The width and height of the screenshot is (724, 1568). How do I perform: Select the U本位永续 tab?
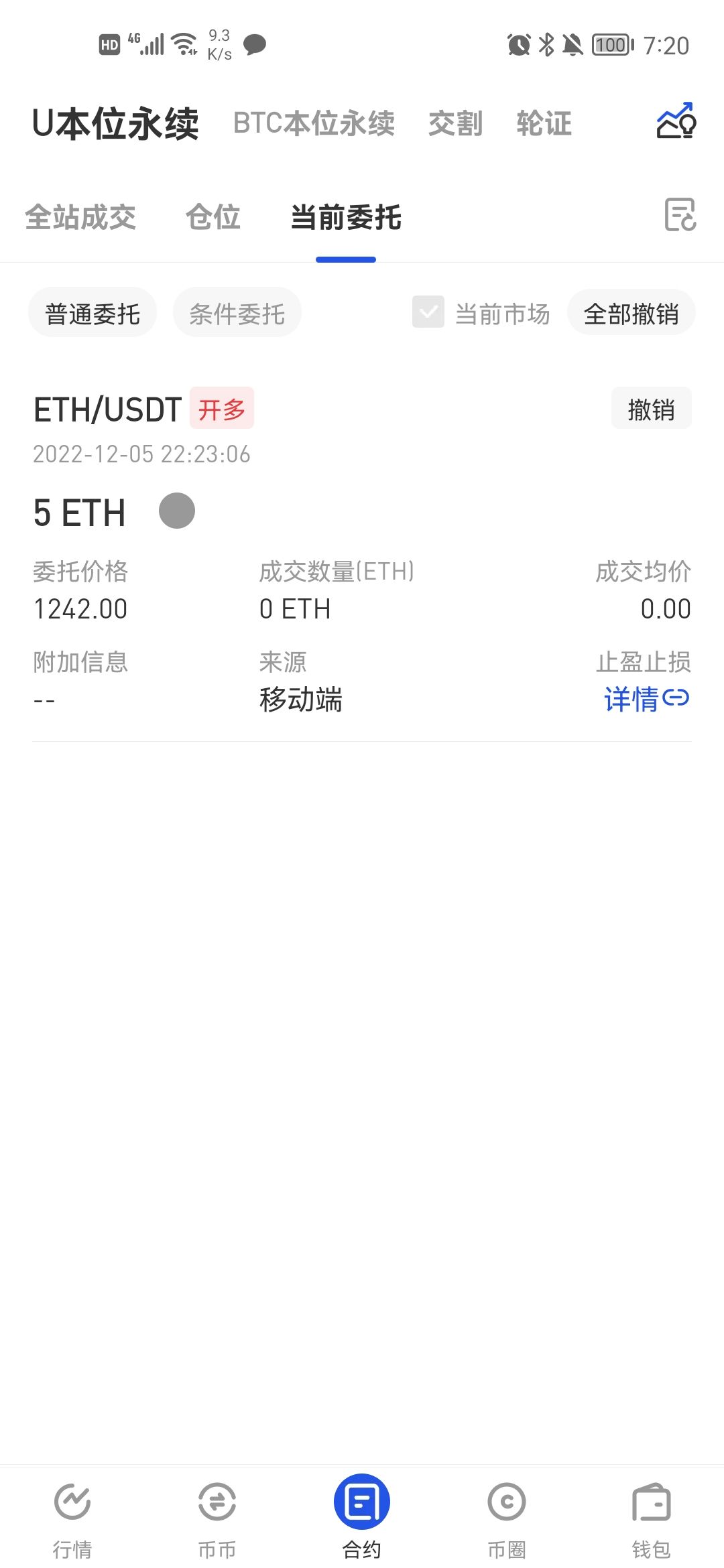115,124
